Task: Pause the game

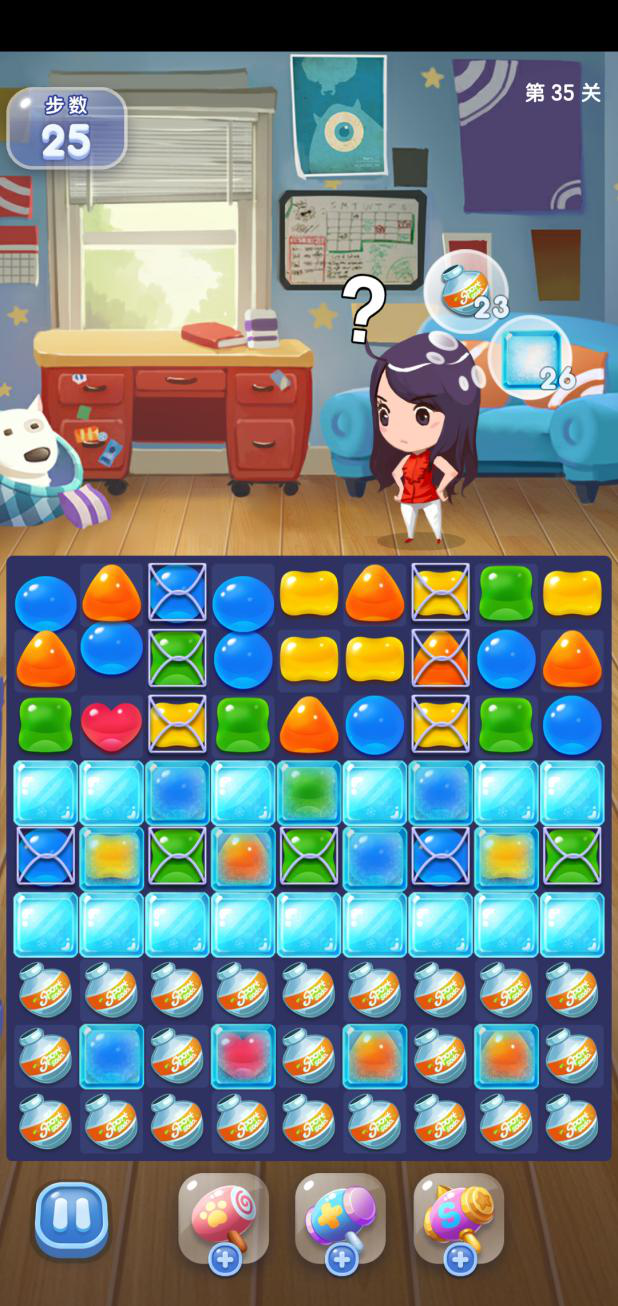Action: pos(72,1219)
